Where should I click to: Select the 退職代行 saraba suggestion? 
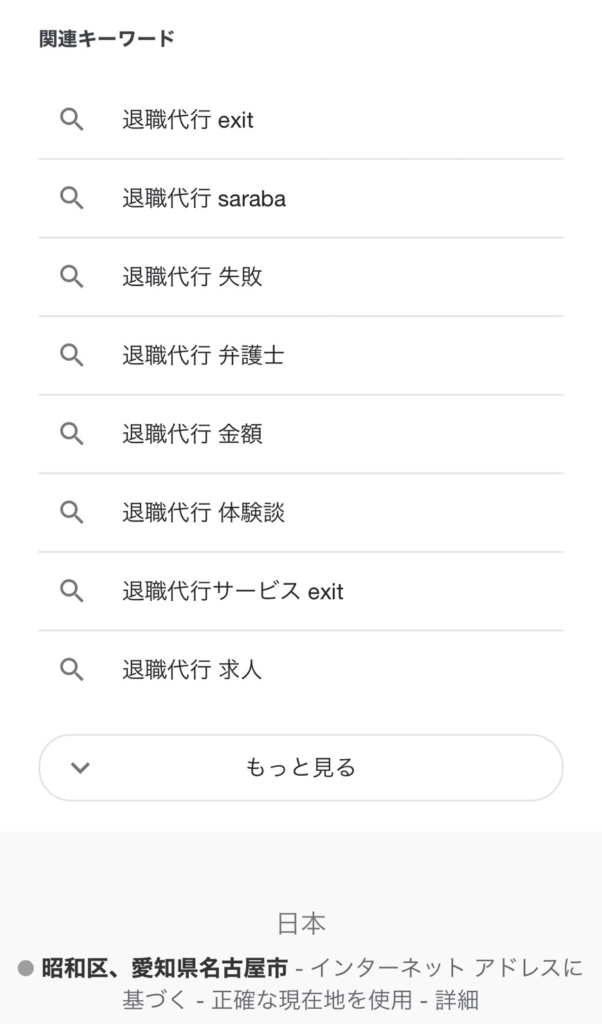point(300,199)
